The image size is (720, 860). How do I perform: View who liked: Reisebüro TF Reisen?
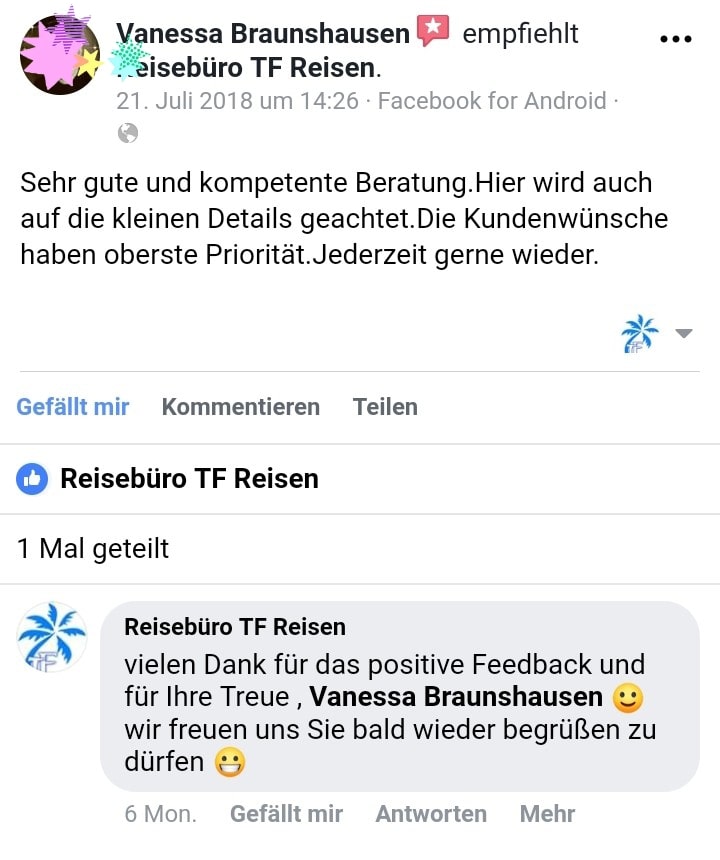click(189, 479)
